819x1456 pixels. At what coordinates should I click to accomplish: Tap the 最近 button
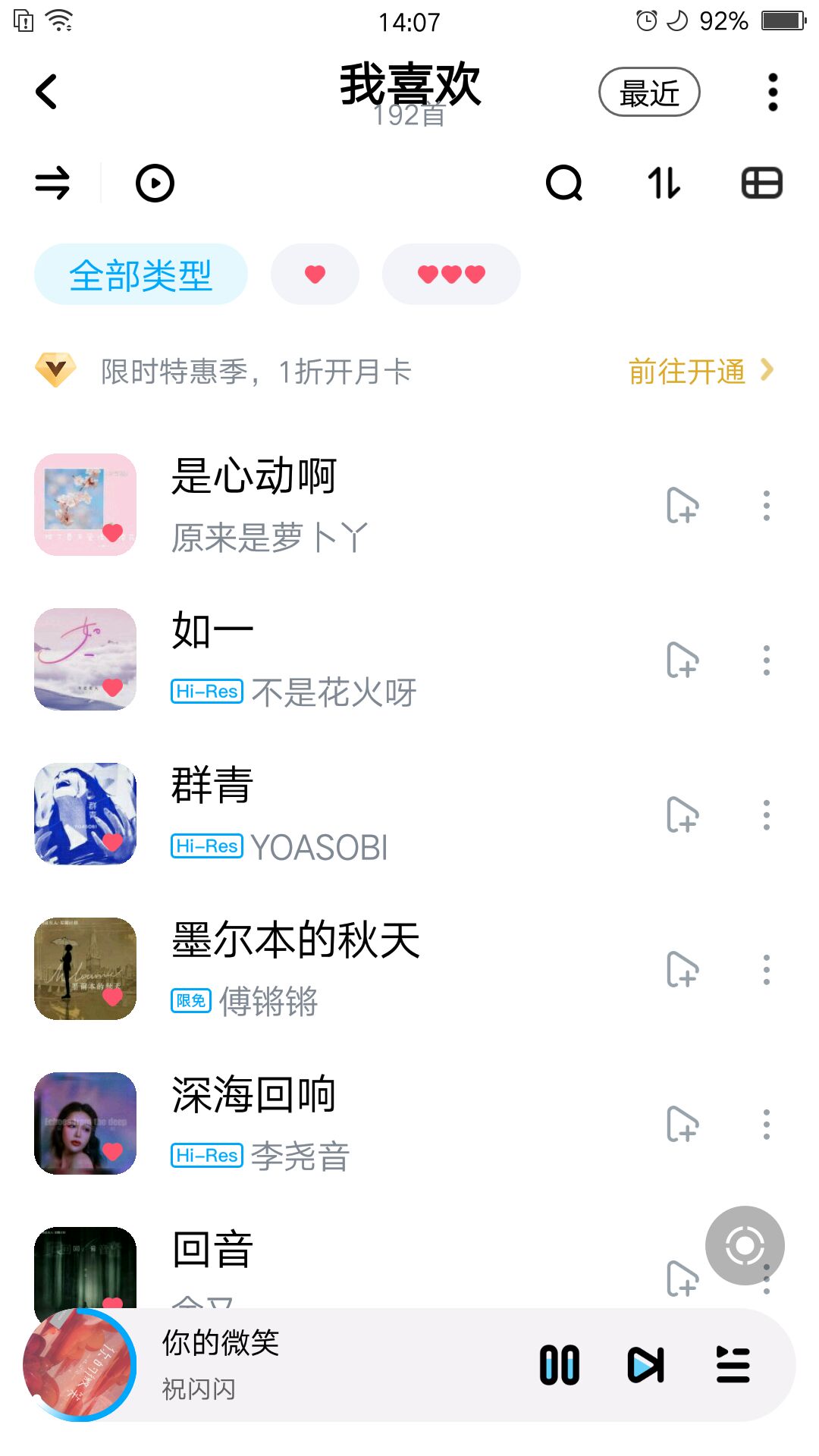[x=649, y=93]
